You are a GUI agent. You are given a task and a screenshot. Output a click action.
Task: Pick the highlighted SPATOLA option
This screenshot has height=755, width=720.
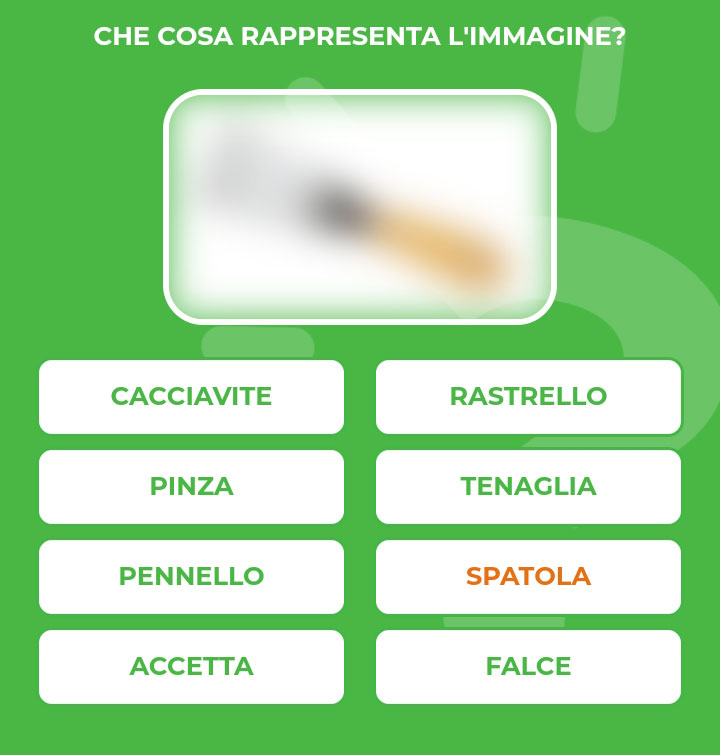point(528,577)
